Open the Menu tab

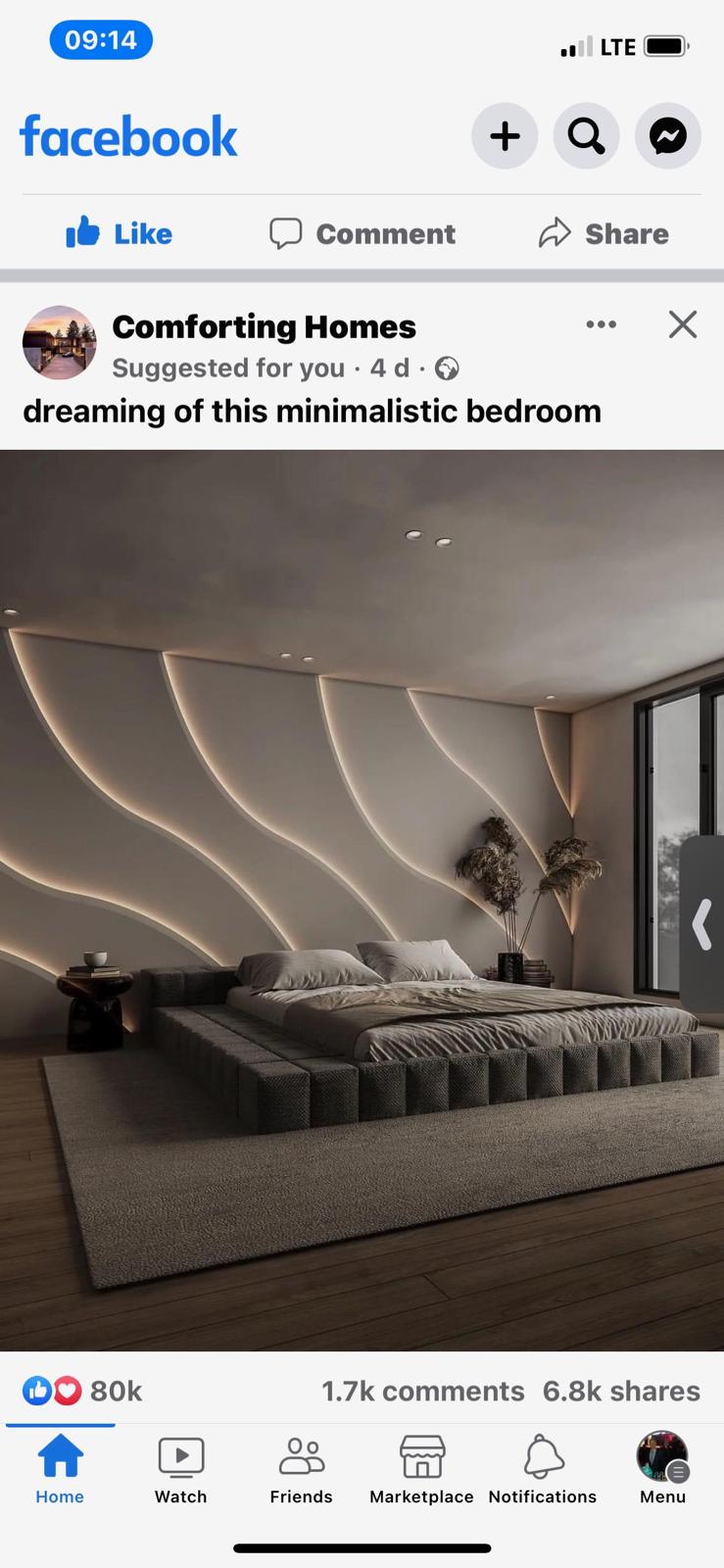pos(663,1469)
